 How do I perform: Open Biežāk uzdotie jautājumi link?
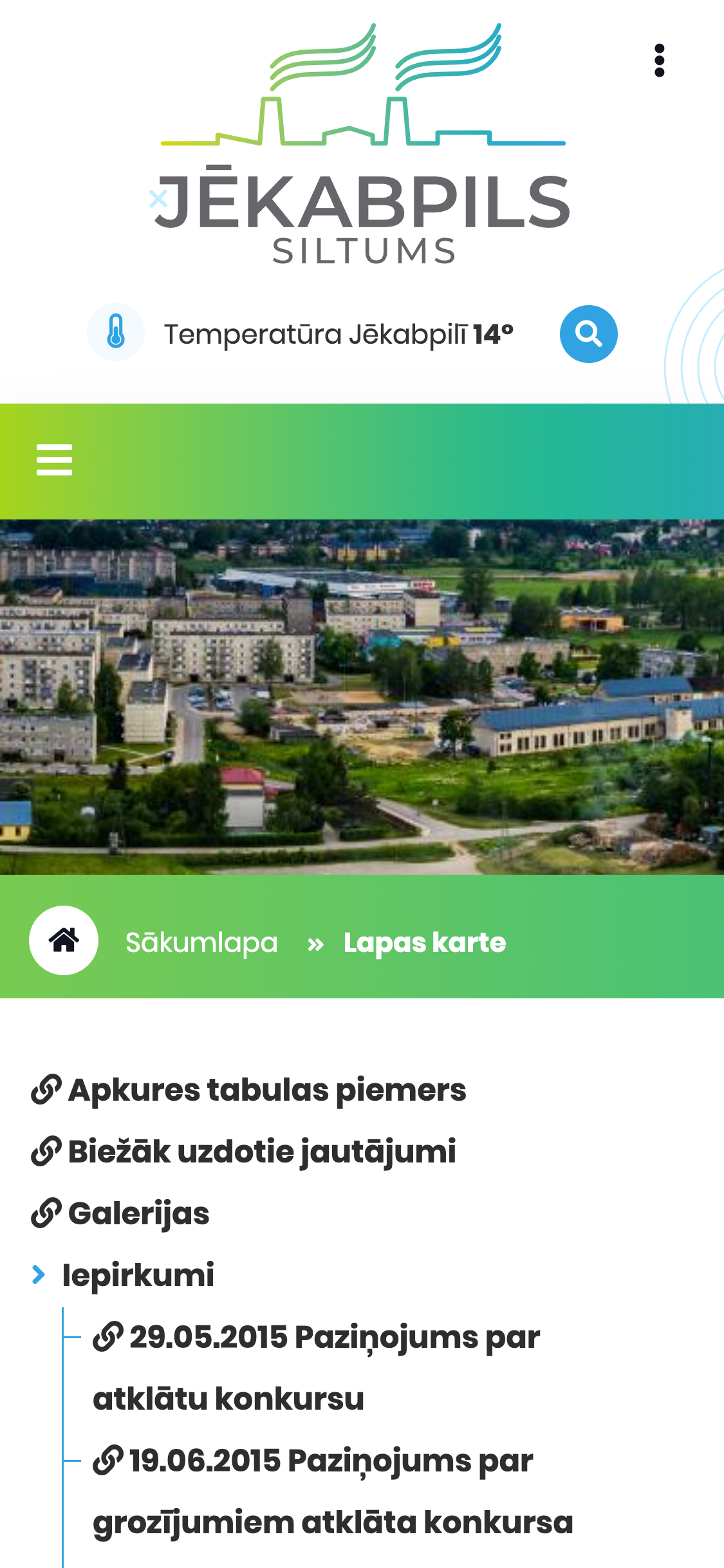261,1152
